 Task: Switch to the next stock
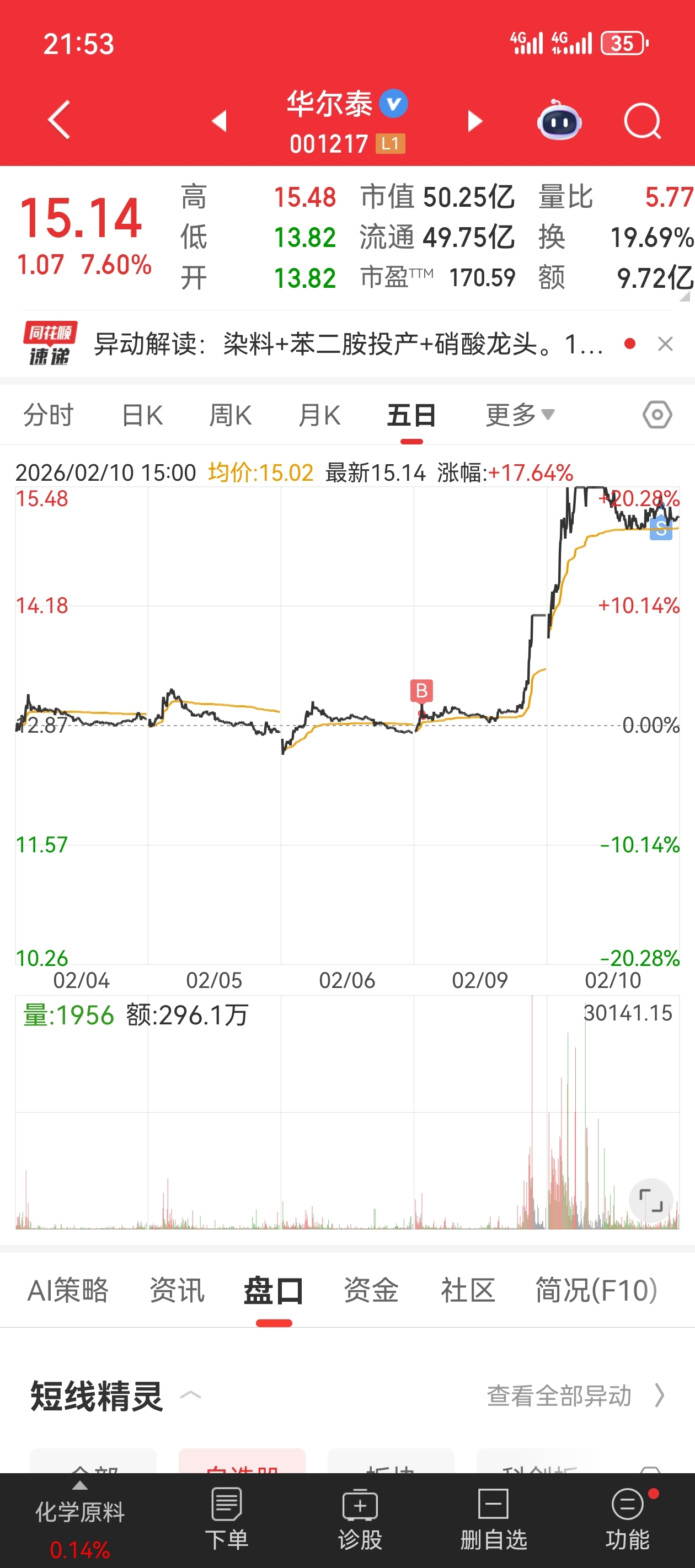(x=475, y=121)
